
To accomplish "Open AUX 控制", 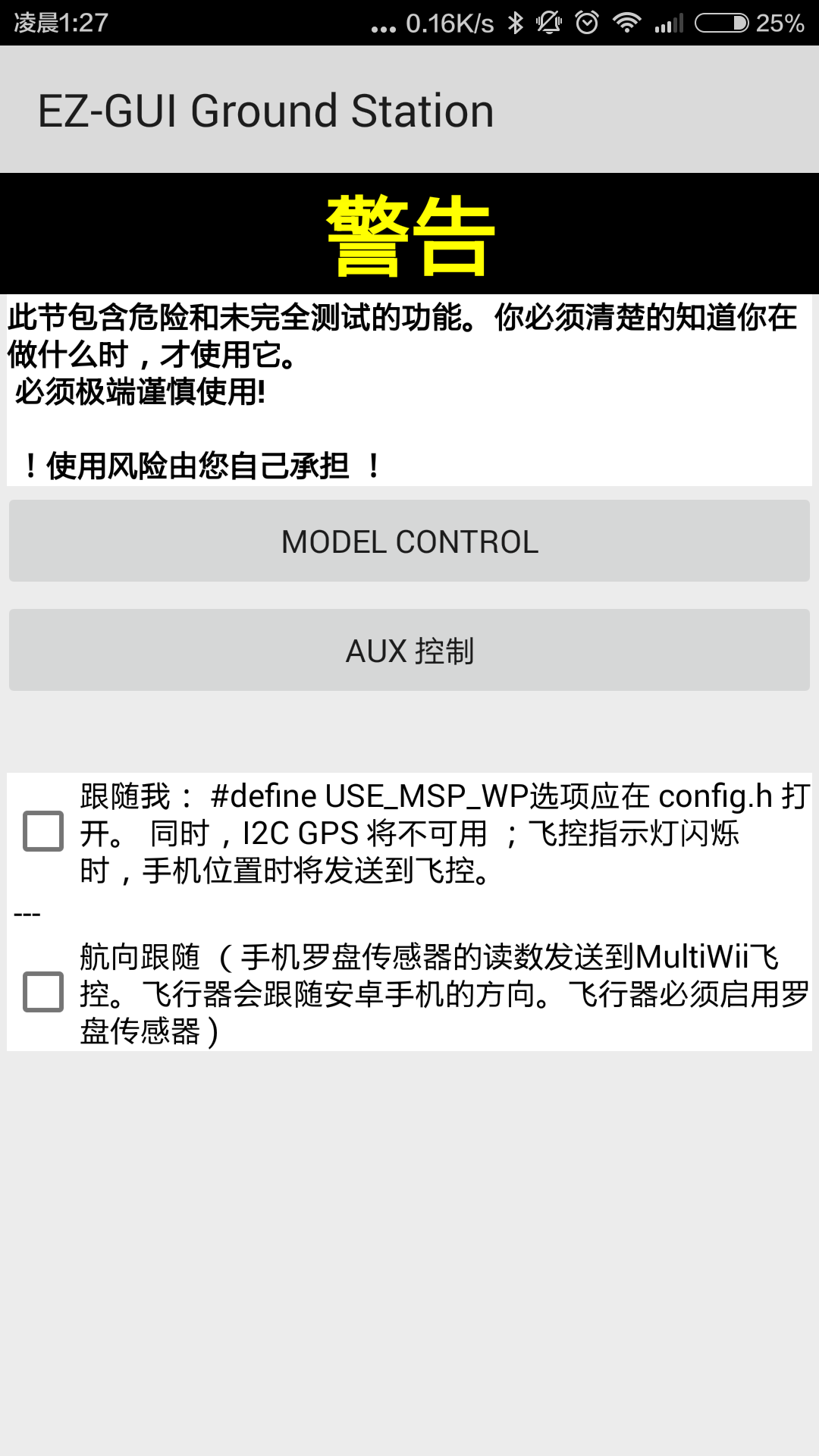I will coord(409,651).
